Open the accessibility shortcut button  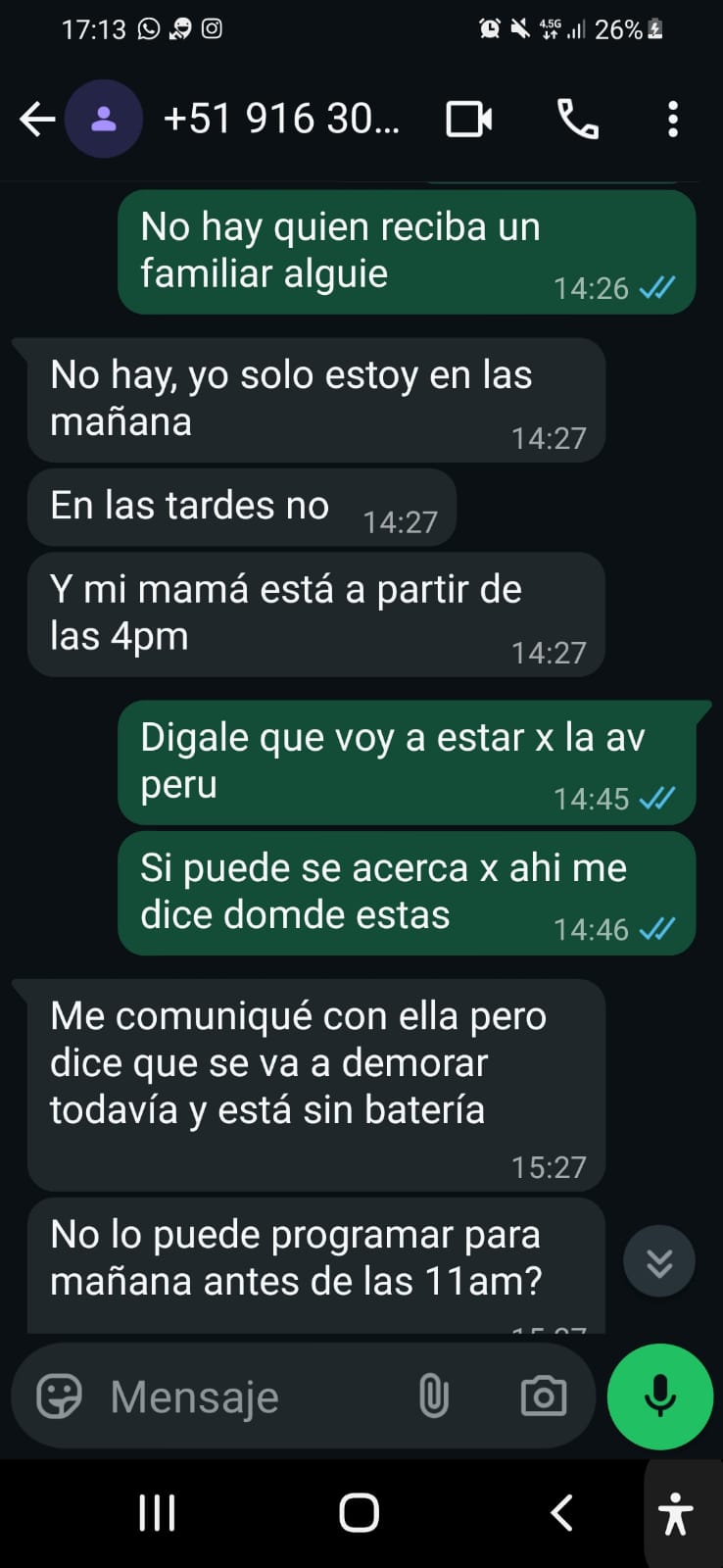(676, 1513)
